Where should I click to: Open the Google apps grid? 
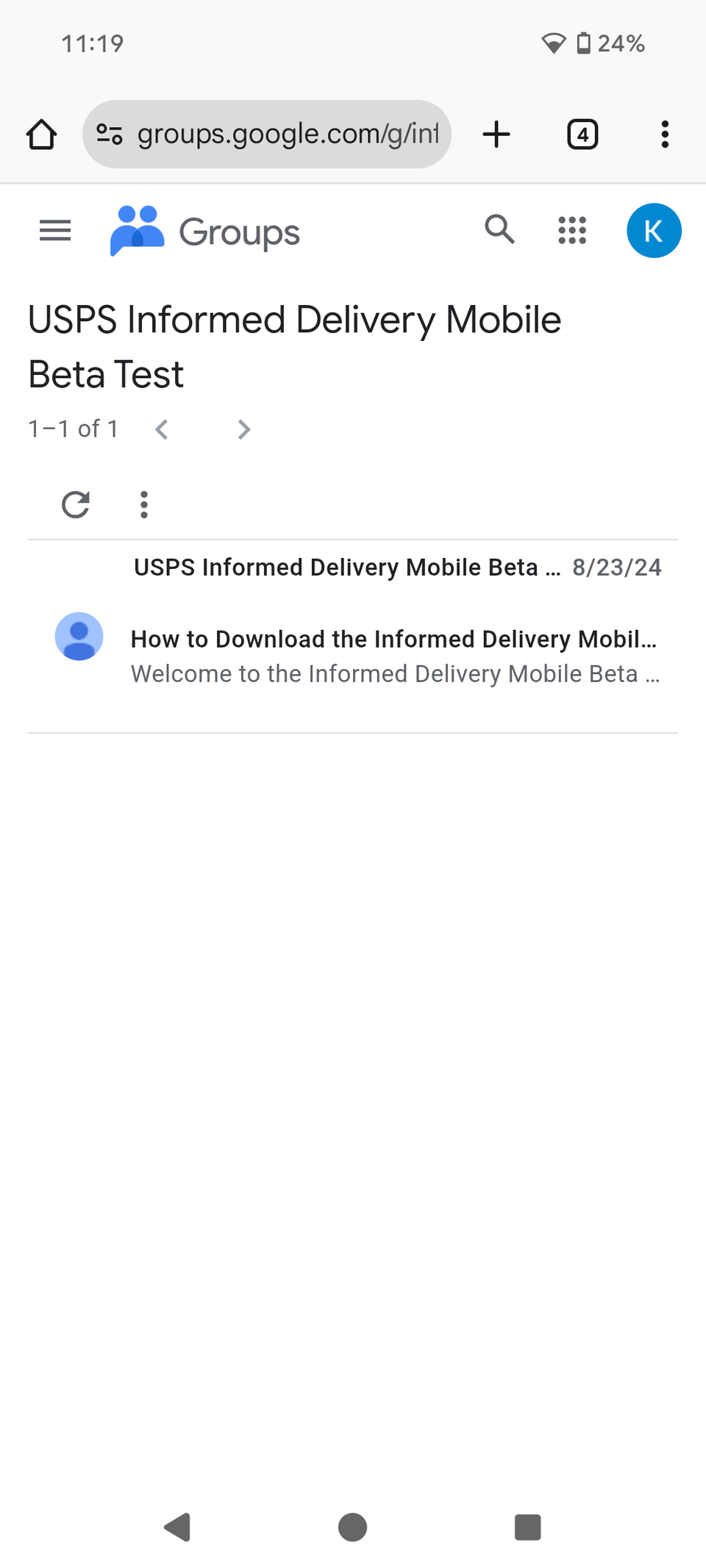(571, 230)
